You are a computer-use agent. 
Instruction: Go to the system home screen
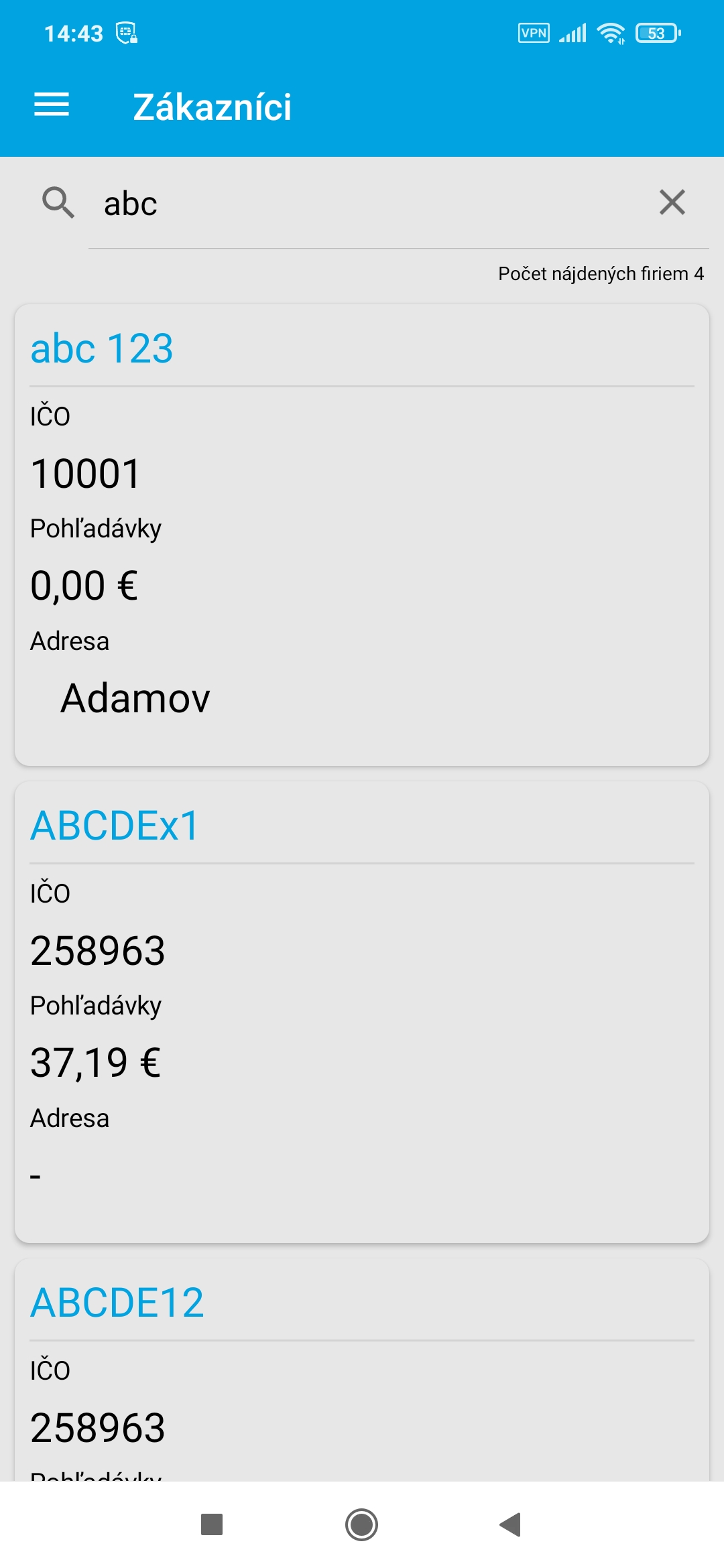(x=362, y=1524)
